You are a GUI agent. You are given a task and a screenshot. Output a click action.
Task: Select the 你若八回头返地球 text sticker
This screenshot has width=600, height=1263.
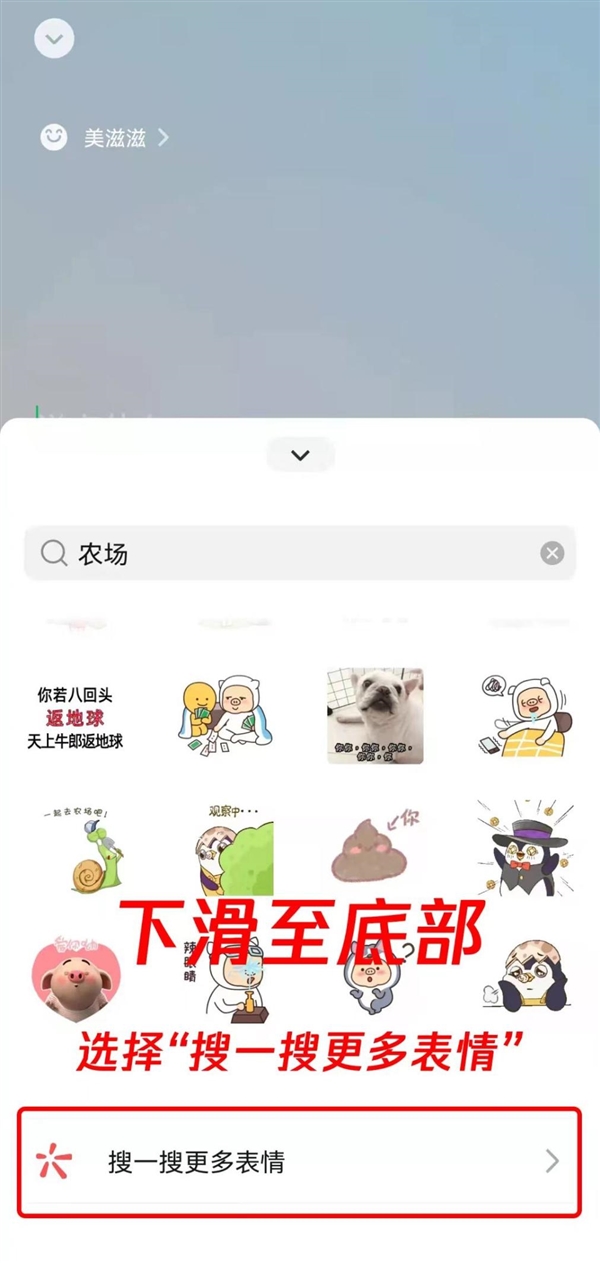point(80,717)
